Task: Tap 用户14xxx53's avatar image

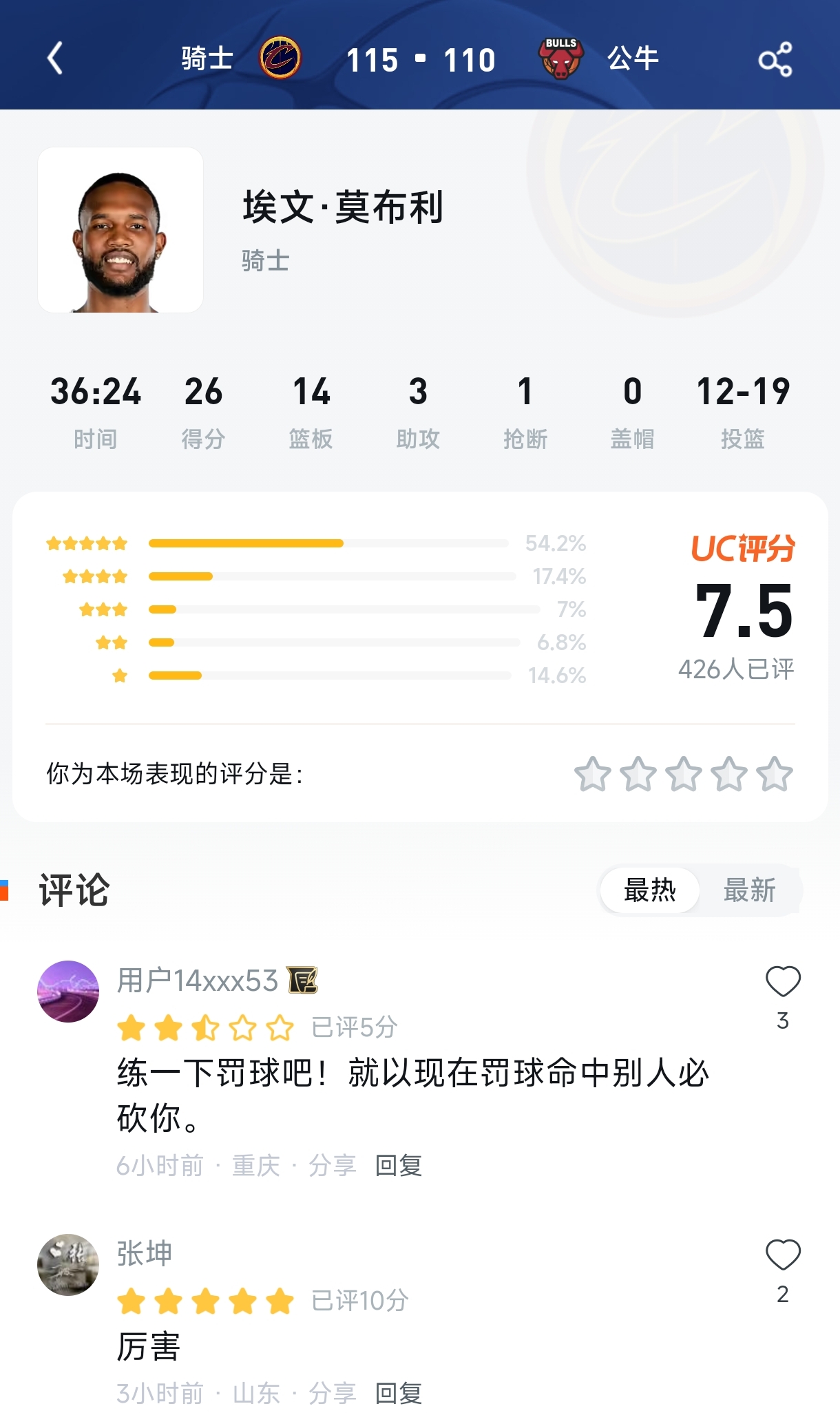Action: tap(68, 991)
